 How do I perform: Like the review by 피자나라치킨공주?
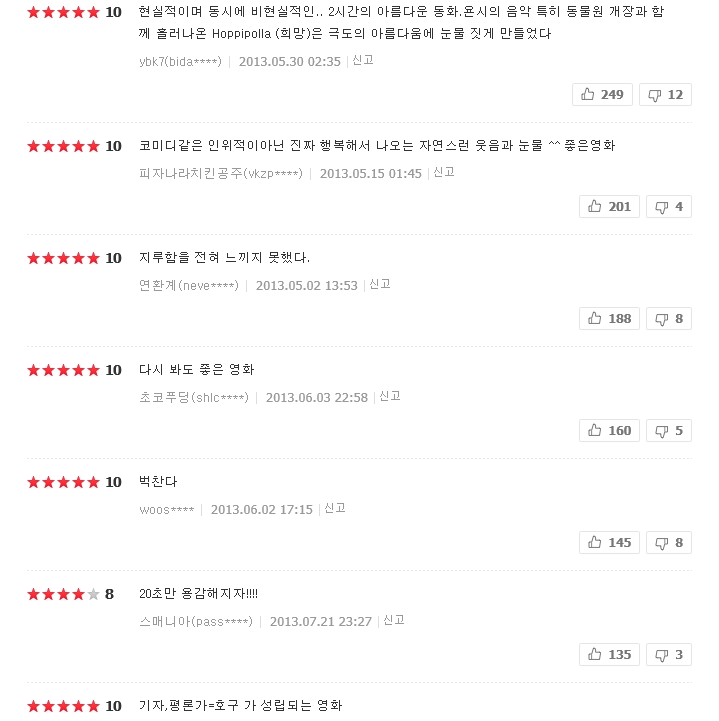(x=609, y=206)
